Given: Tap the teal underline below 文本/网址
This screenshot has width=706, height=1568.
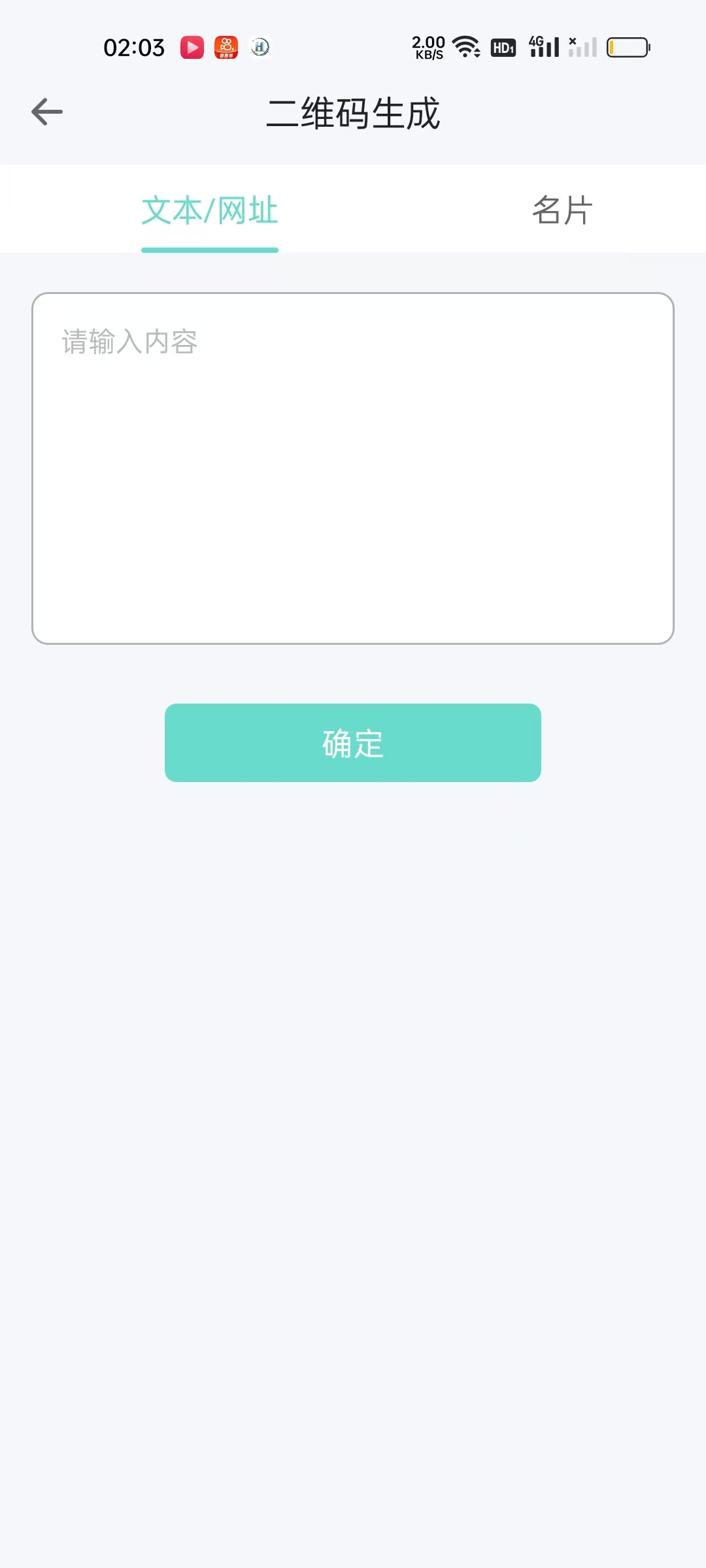Looking at the screenshot, I should [x=210, y=249].
